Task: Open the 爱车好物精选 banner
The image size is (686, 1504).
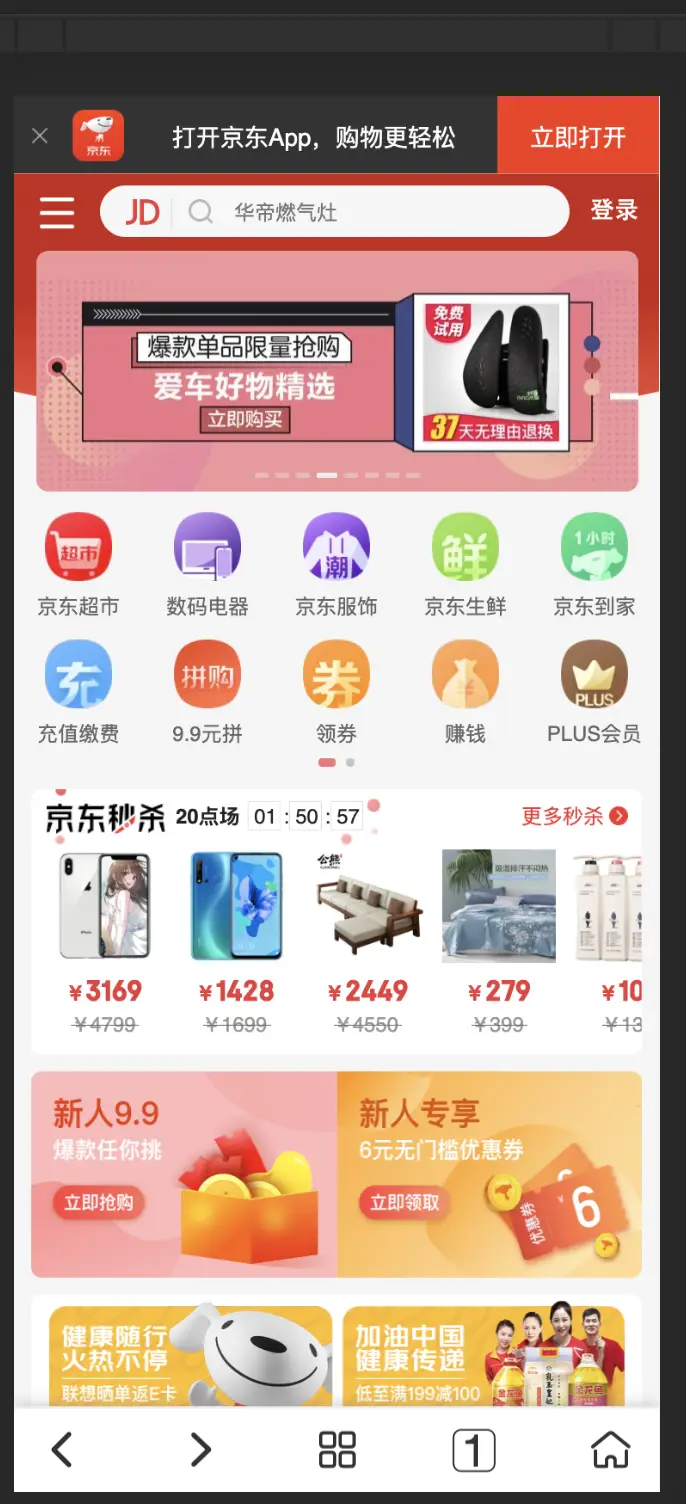Action: (336, 371)
